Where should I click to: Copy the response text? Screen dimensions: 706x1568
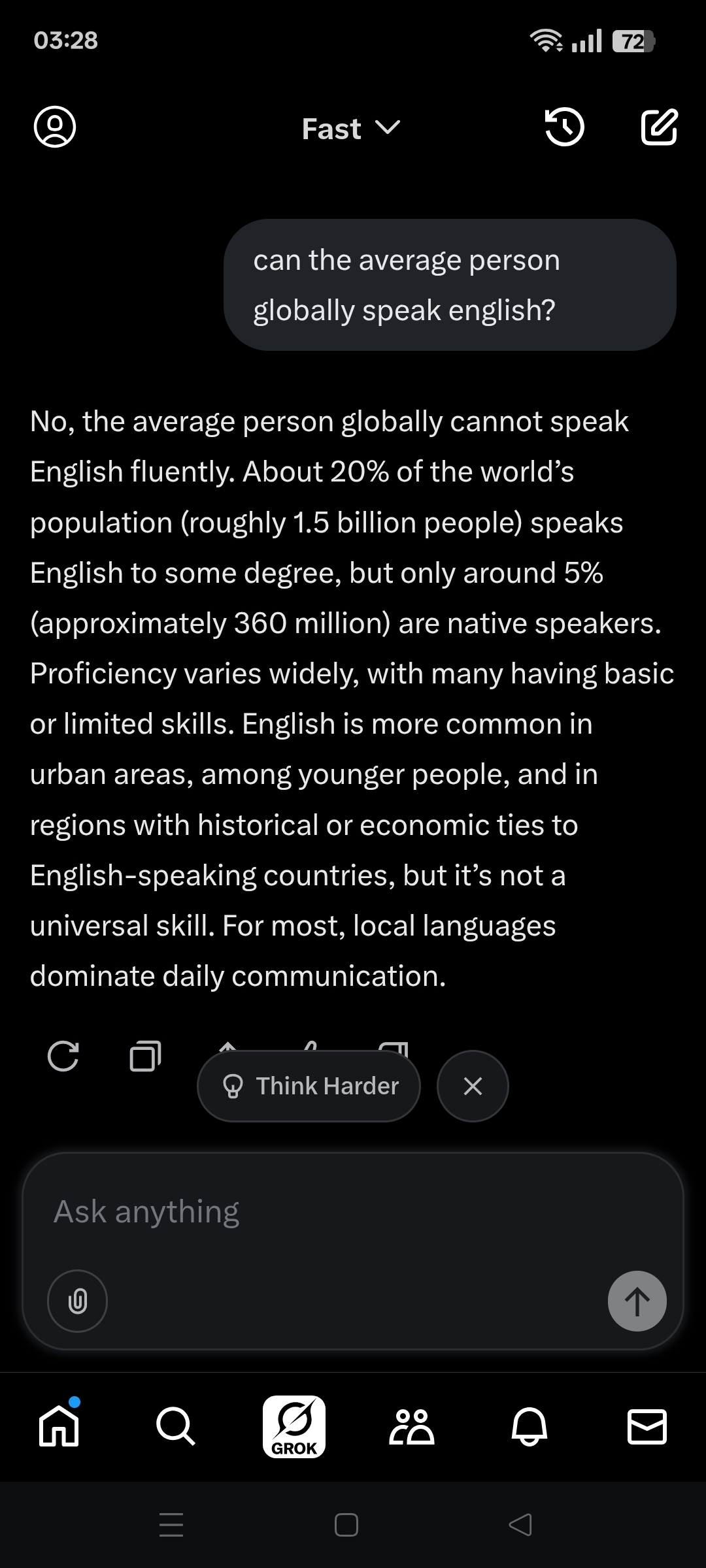point(145,1056)
